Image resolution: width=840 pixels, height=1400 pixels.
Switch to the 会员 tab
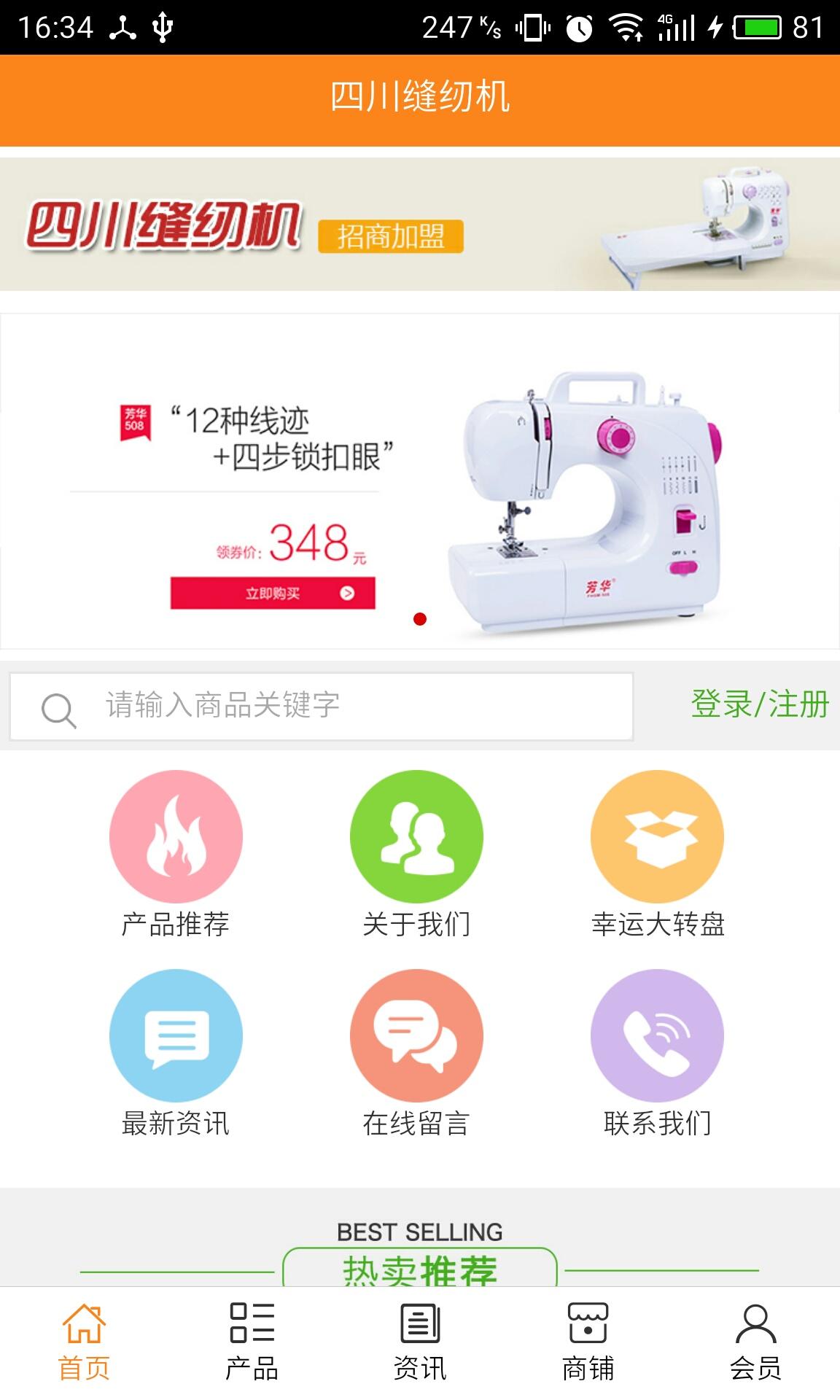(755, 1342)
